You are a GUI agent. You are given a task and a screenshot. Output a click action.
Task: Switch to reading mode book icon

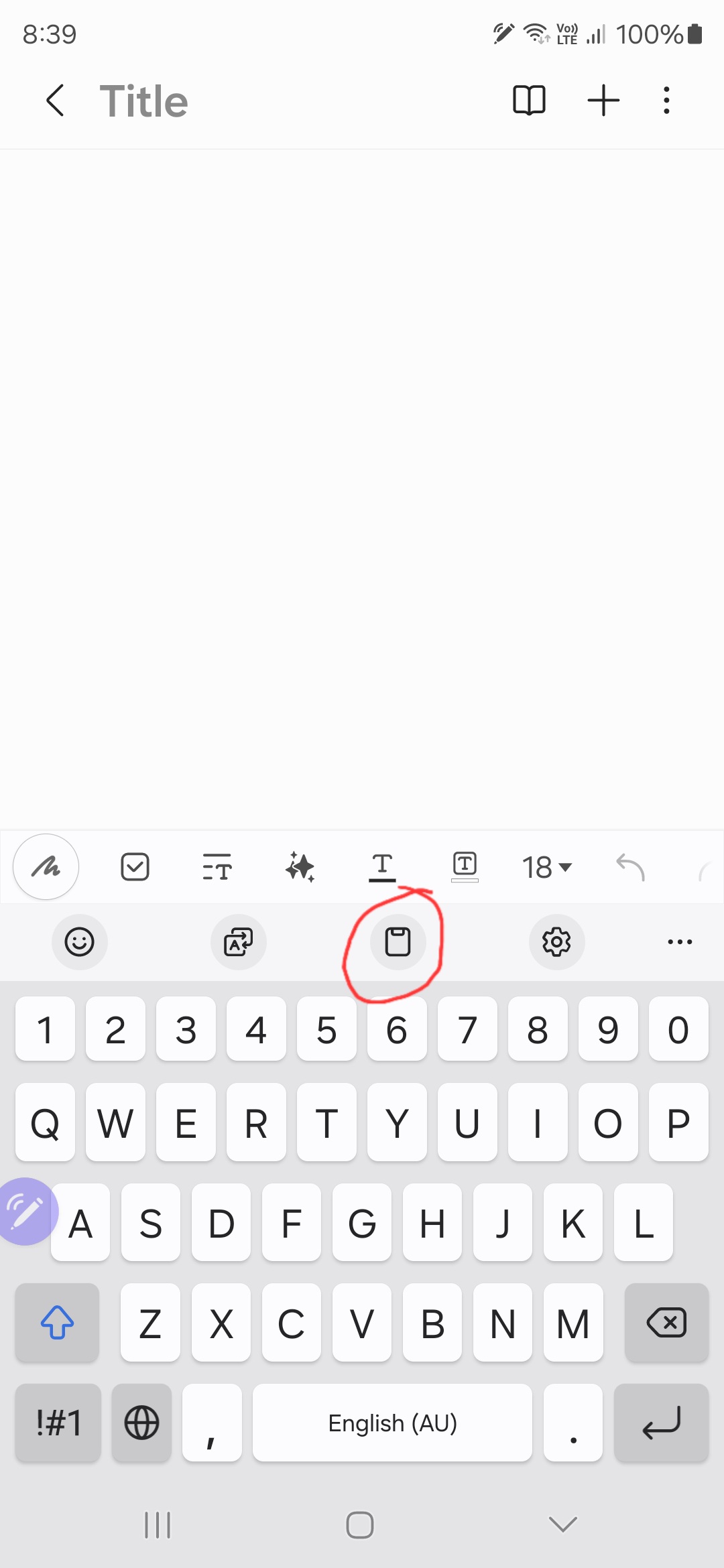(x=529, y=101)
